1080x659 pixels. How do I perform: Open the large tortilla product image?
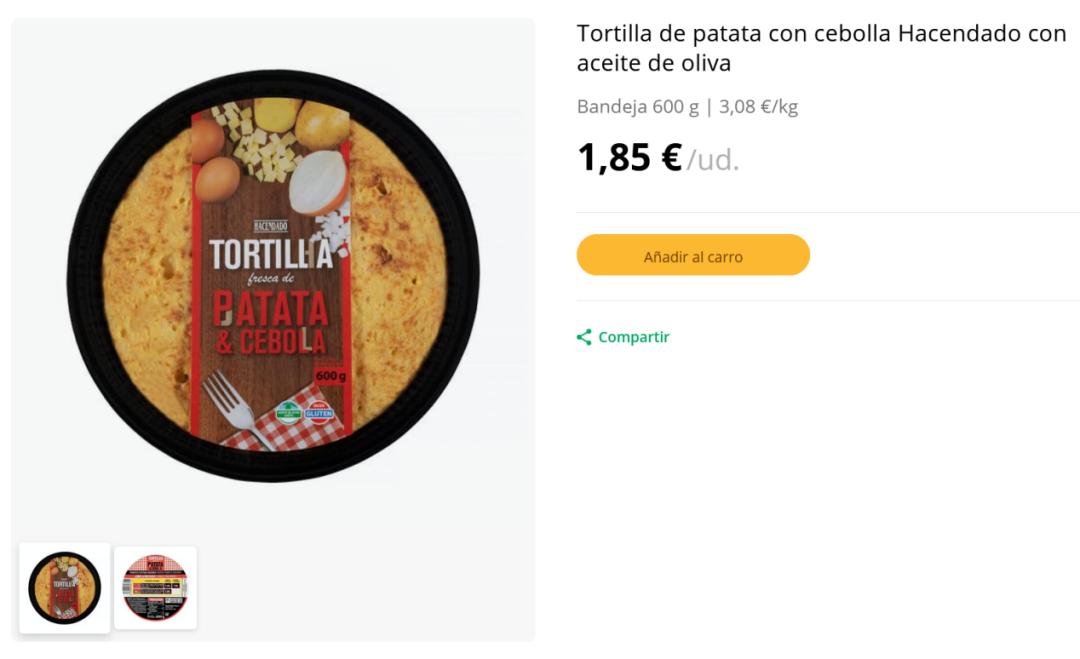[273, 276]
